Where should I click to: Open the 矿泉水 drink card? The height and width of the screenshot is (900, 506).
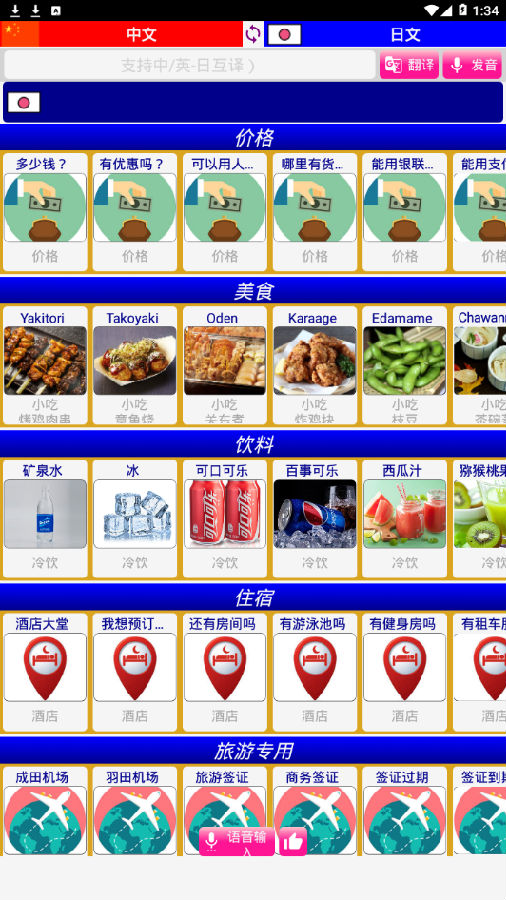pyautogui.click(x=45, y=519)
